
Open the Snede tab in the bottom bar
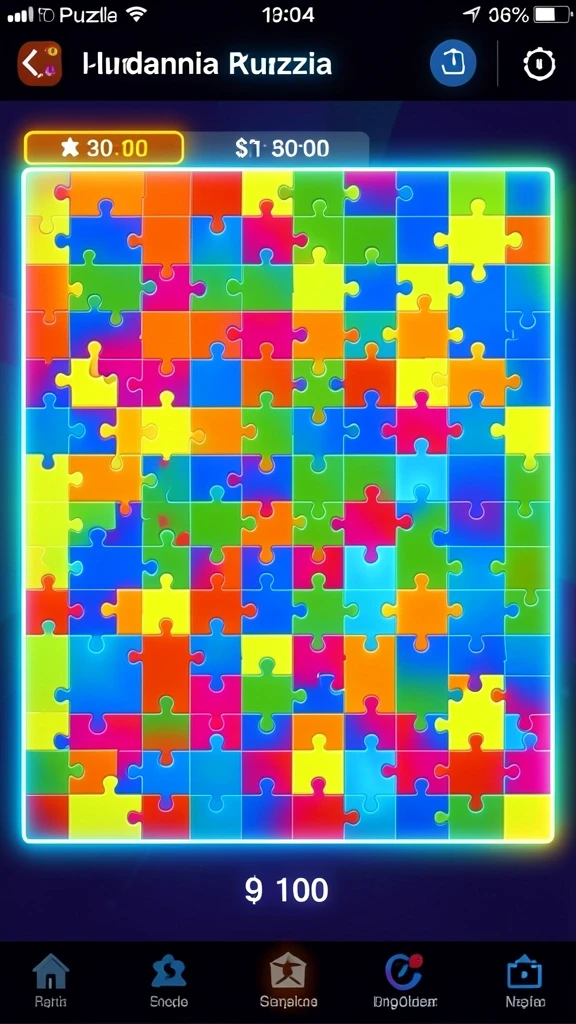click(168, 980)
